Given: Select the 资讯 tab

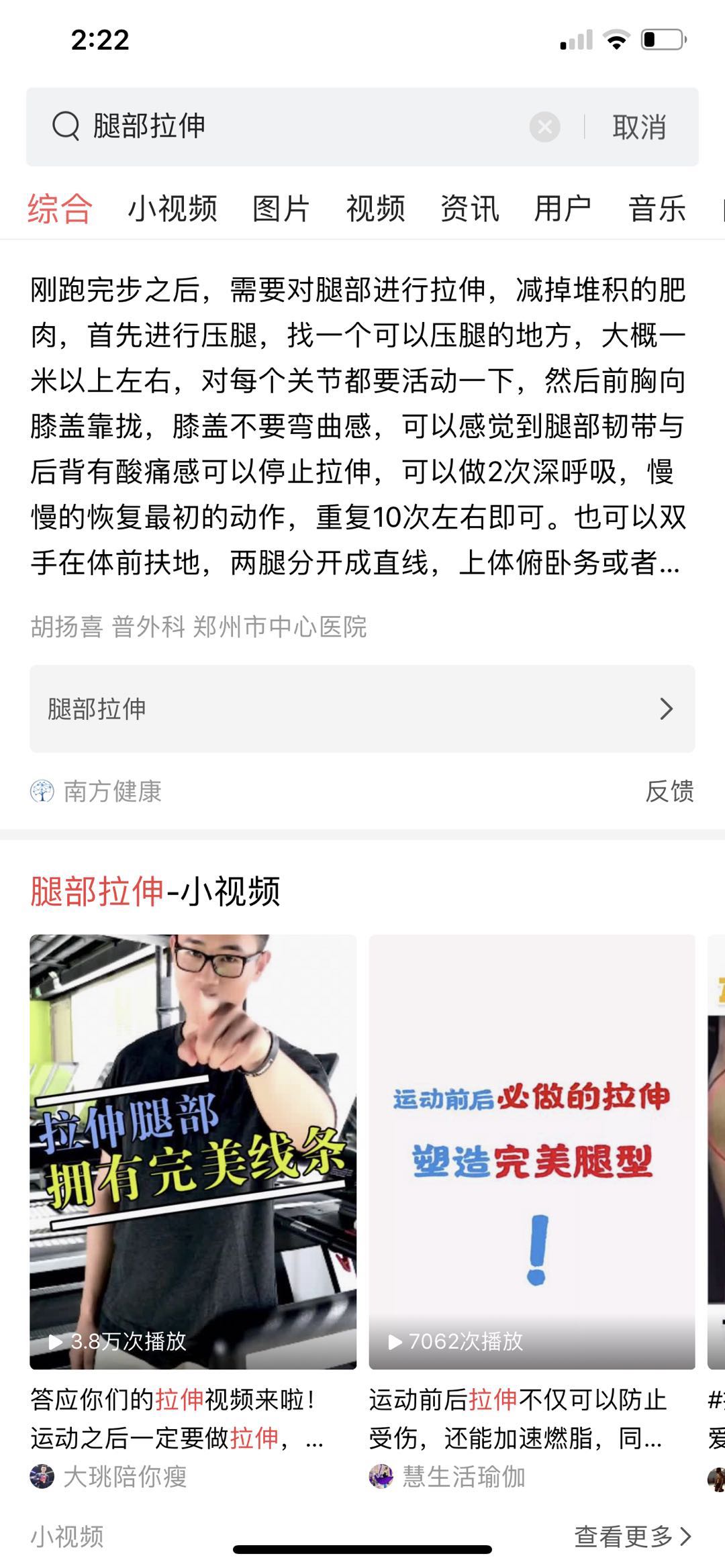Looking at the screenshot, I should [469, 209].
